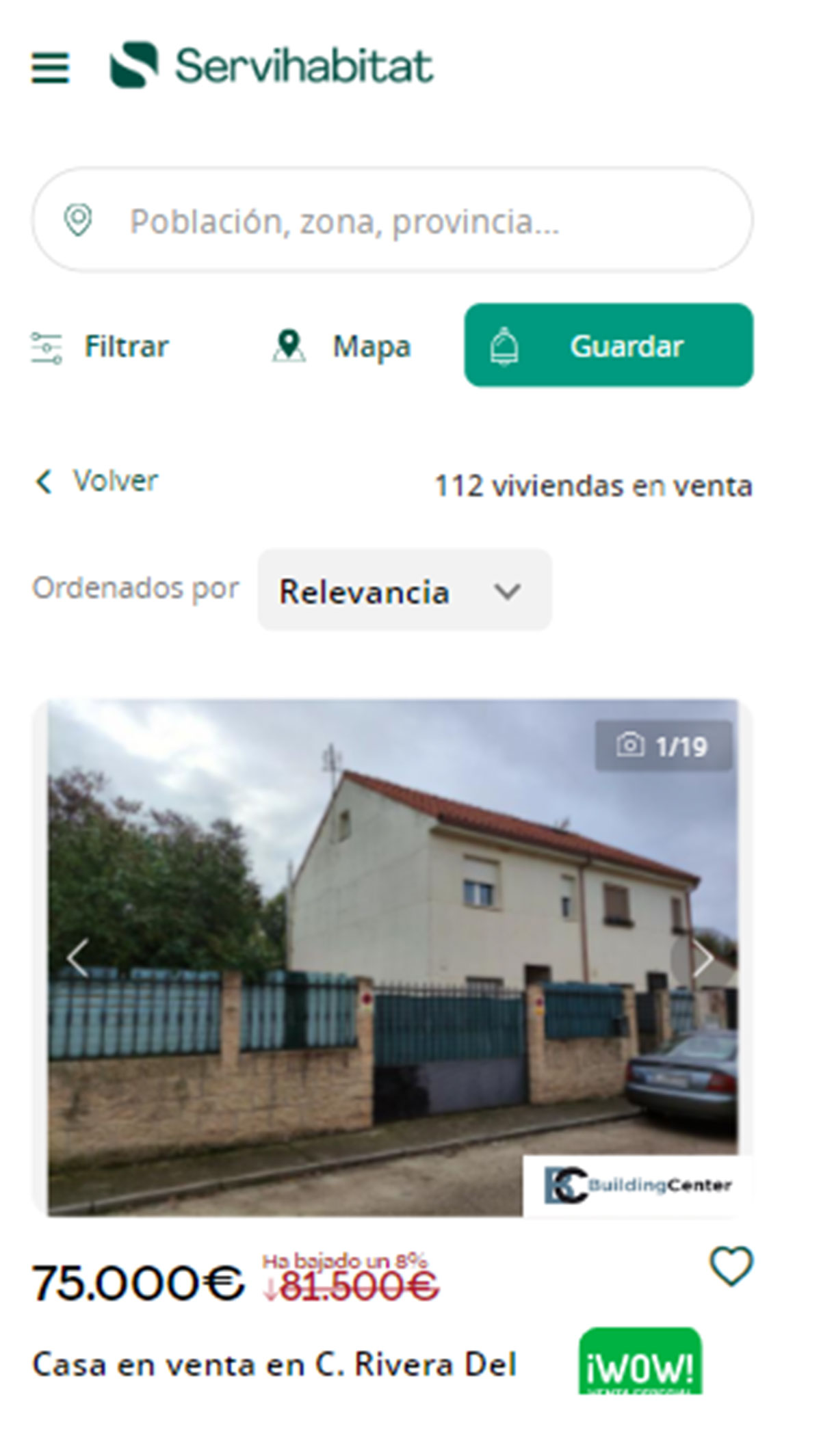Expand sort options via the chevron

pos(506,591)
